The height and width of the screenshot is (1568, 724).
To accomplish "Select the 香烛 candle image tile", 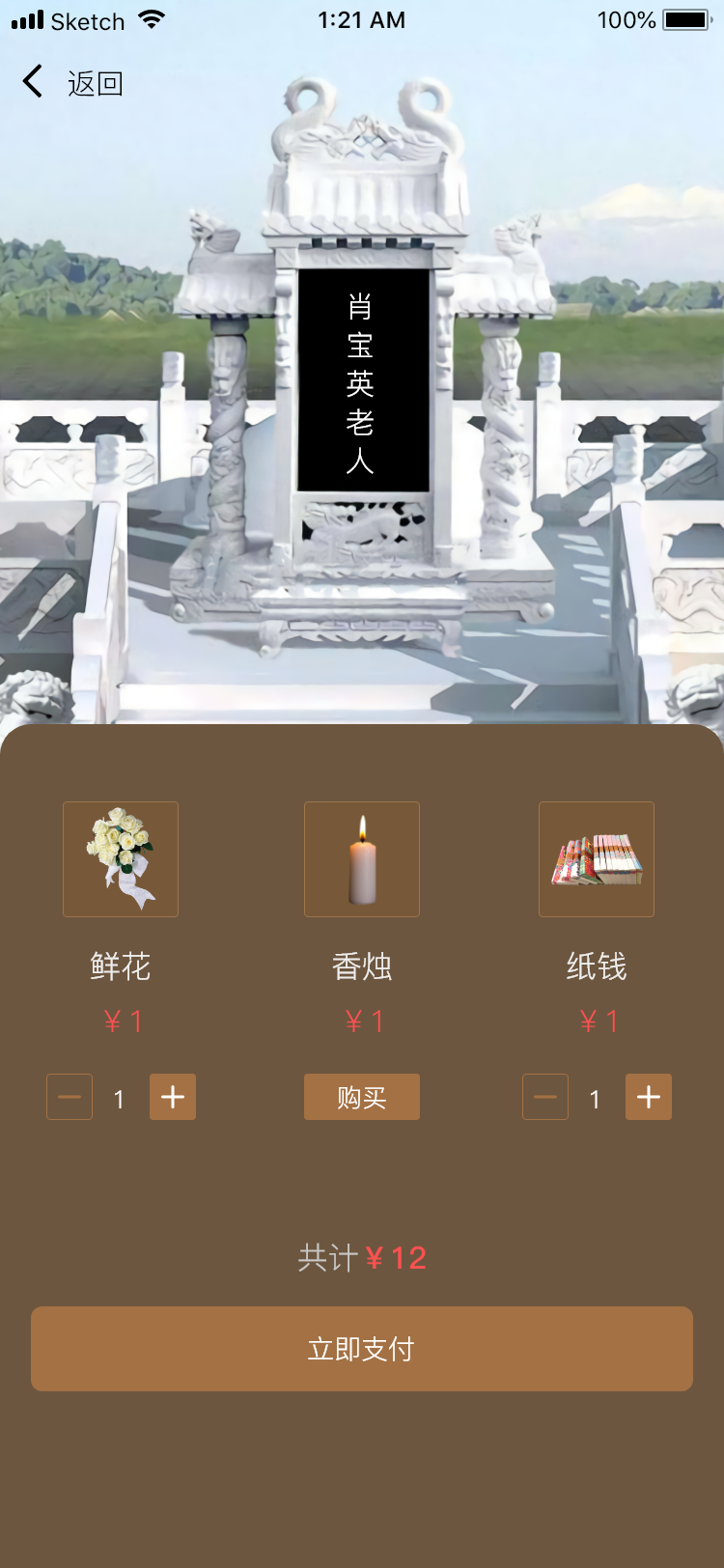I will point(362,859).
